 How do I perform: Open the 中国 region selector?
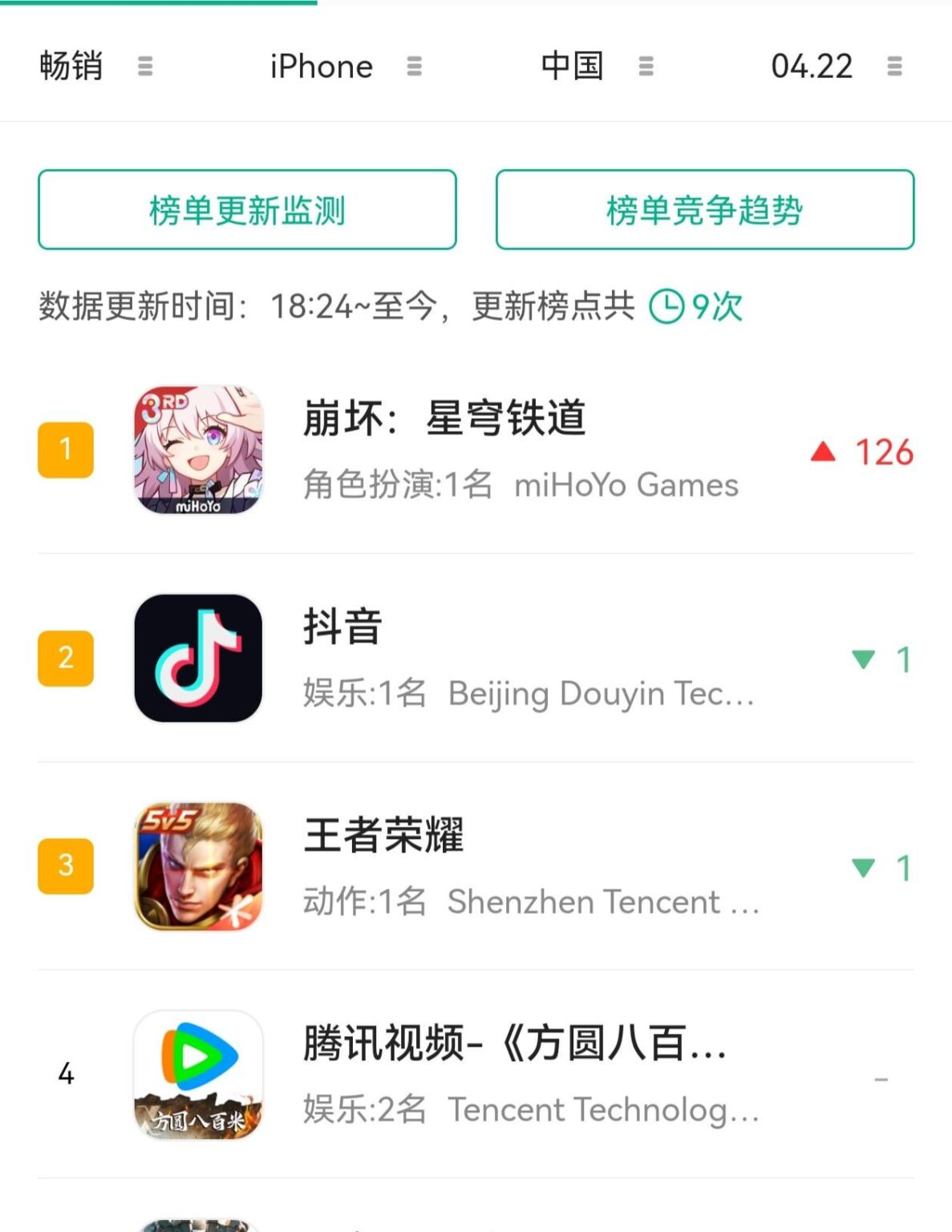click(x=572, y=66)
